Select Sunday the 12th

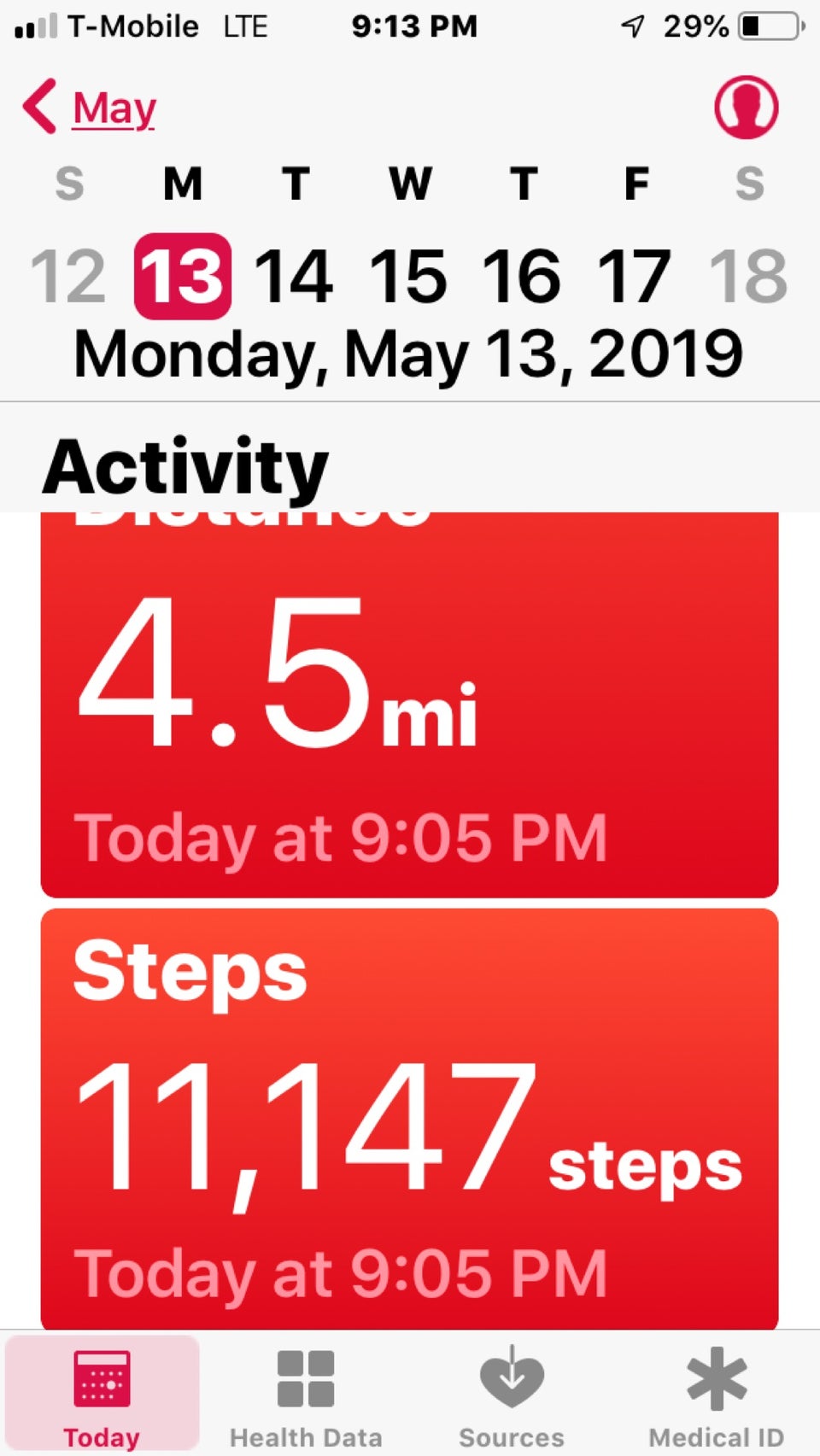coord(68,277)
